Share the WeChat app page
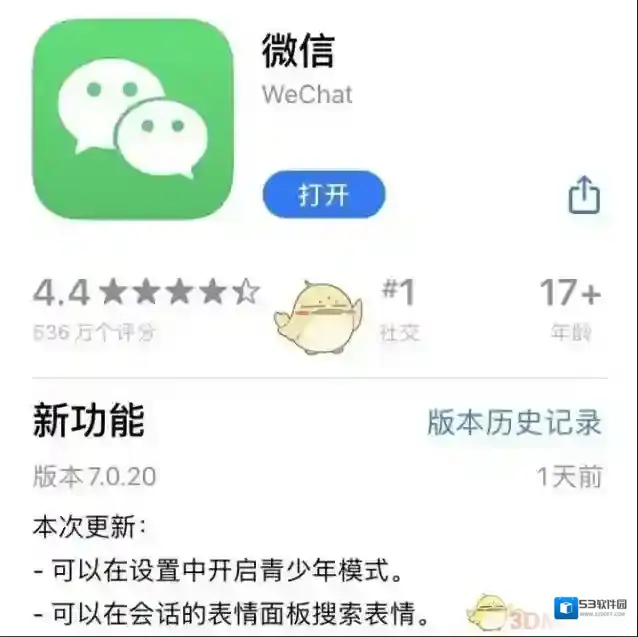The image size is (638, 637). tap(584, 194)
